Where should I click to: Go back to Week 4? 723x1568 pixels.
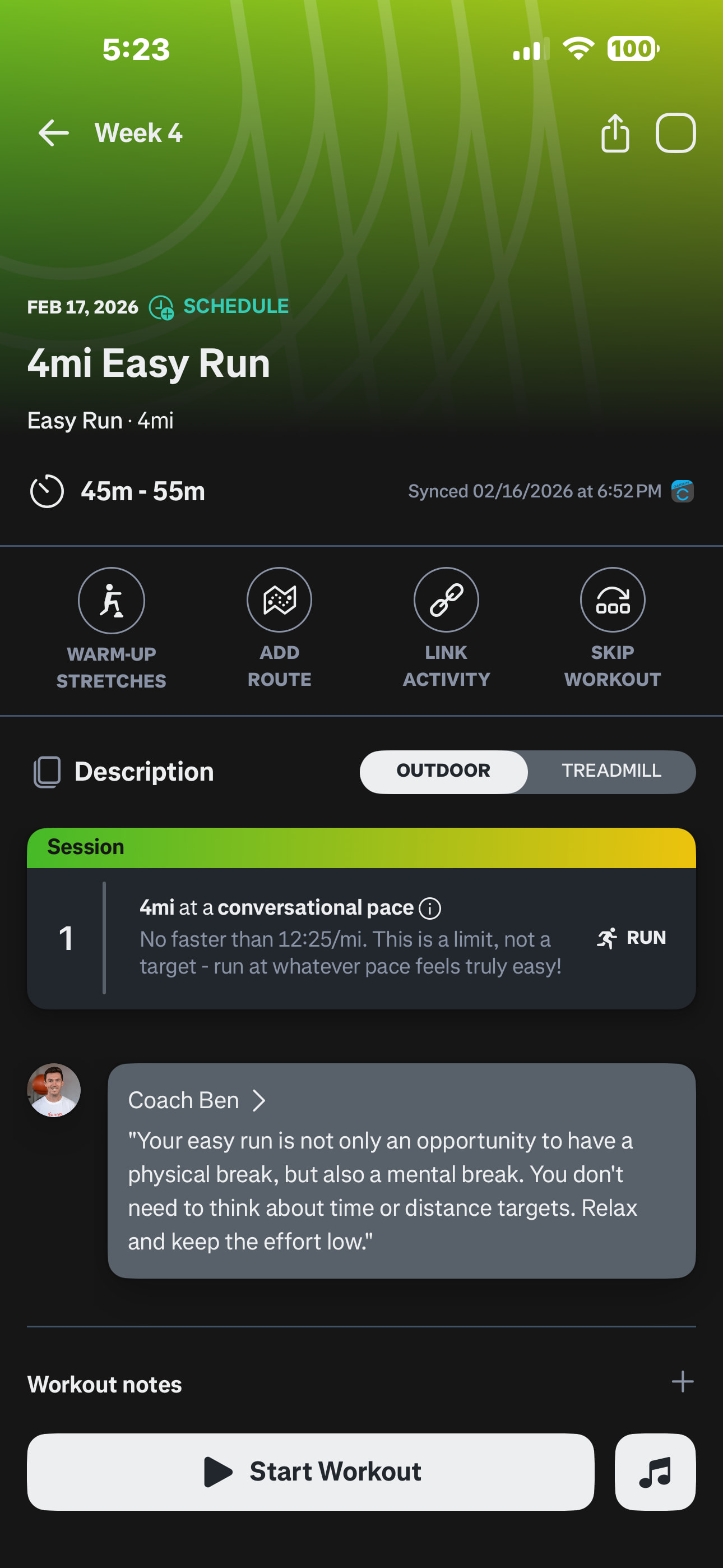point(54,133)
